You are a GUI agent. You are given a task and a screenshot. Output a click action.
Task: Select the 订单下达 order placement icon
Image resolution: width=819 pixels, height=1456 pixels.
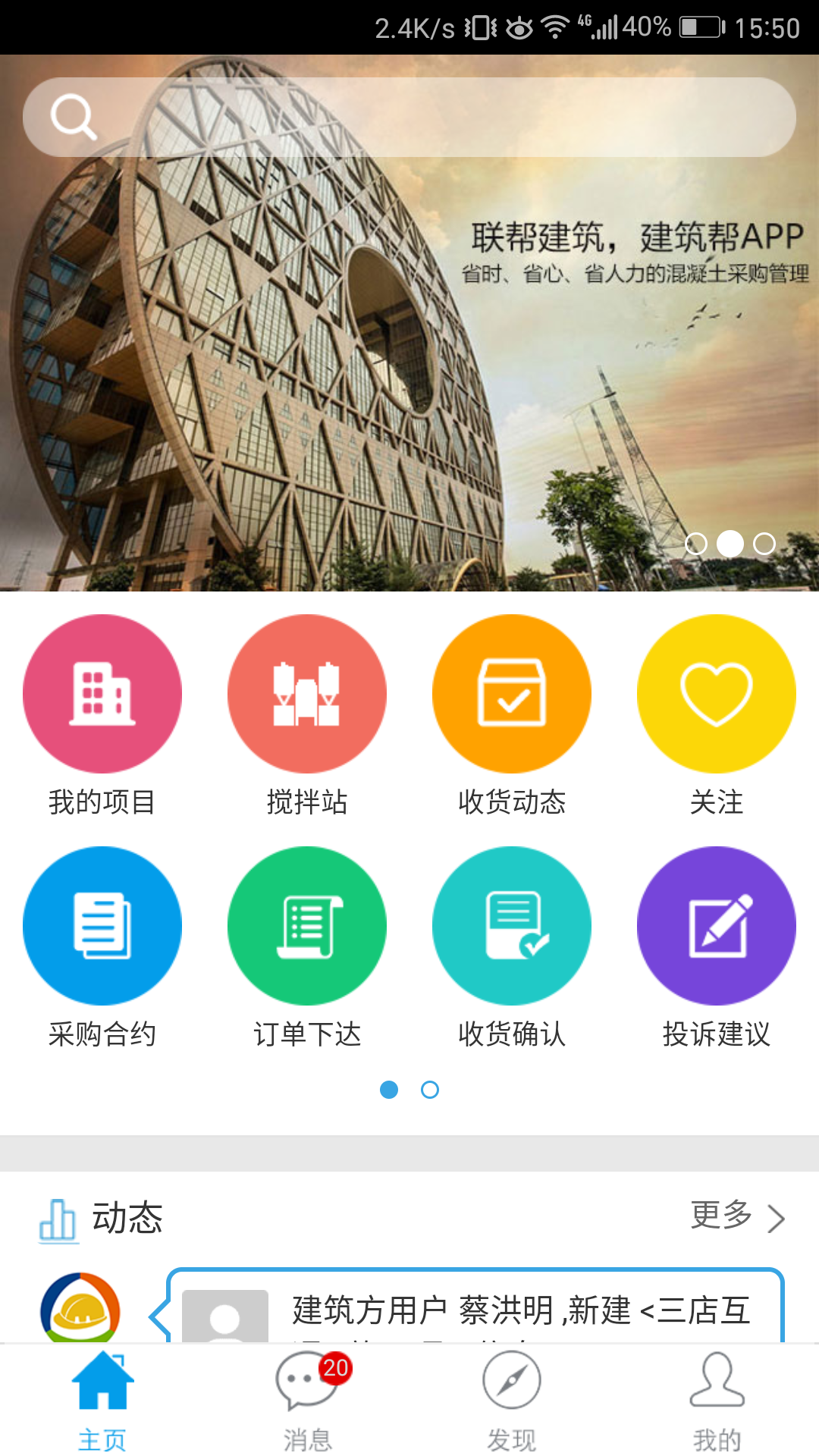coord(306,925)
